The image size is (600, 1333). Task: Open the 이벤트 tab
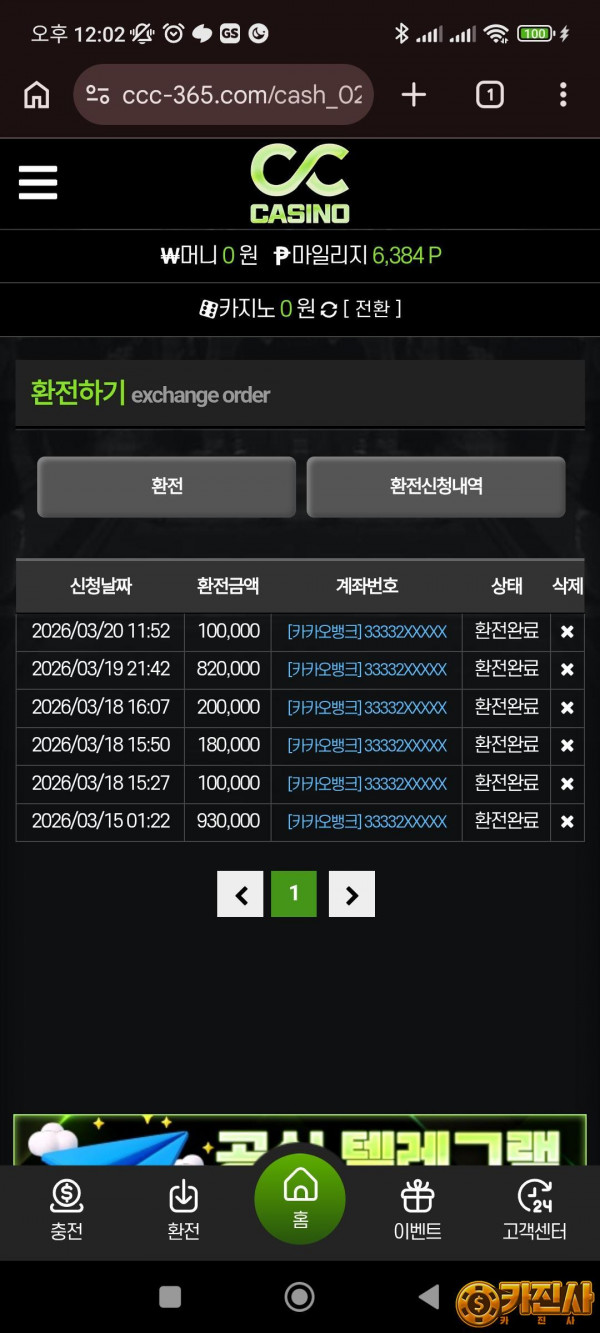[x=417, y=1210]
